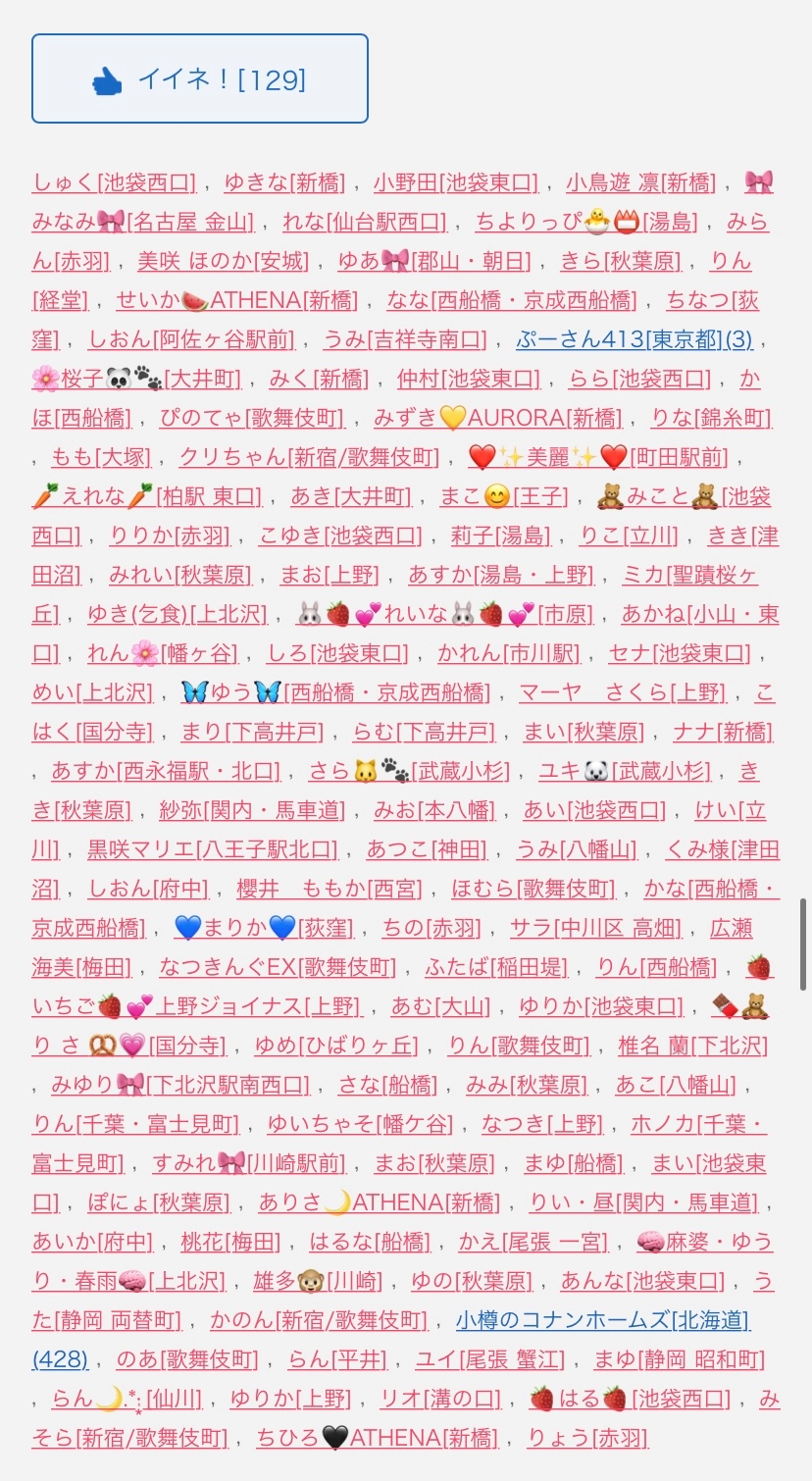This screenshot has width=812, height=1481.
Task: Open the マーヤ さくら[上野] link
Action: click(623, 692)
